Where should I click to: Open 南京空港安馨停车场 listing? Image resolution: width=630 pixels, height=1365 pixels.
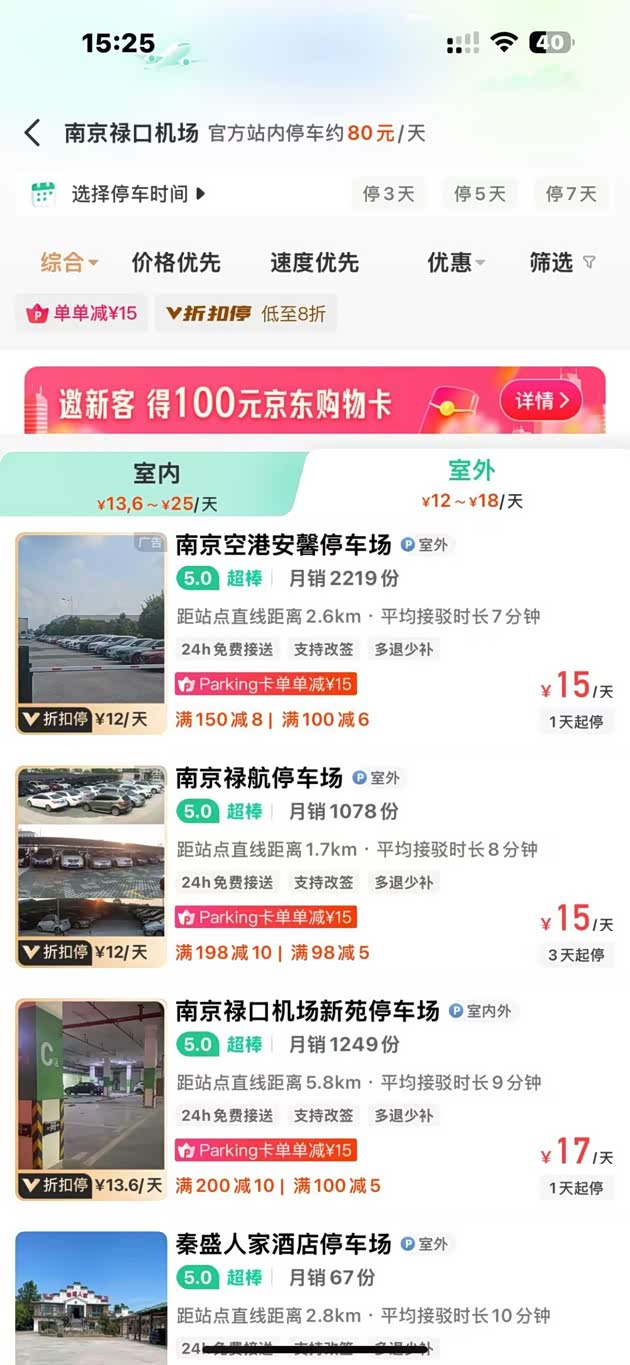pos(283,545)
